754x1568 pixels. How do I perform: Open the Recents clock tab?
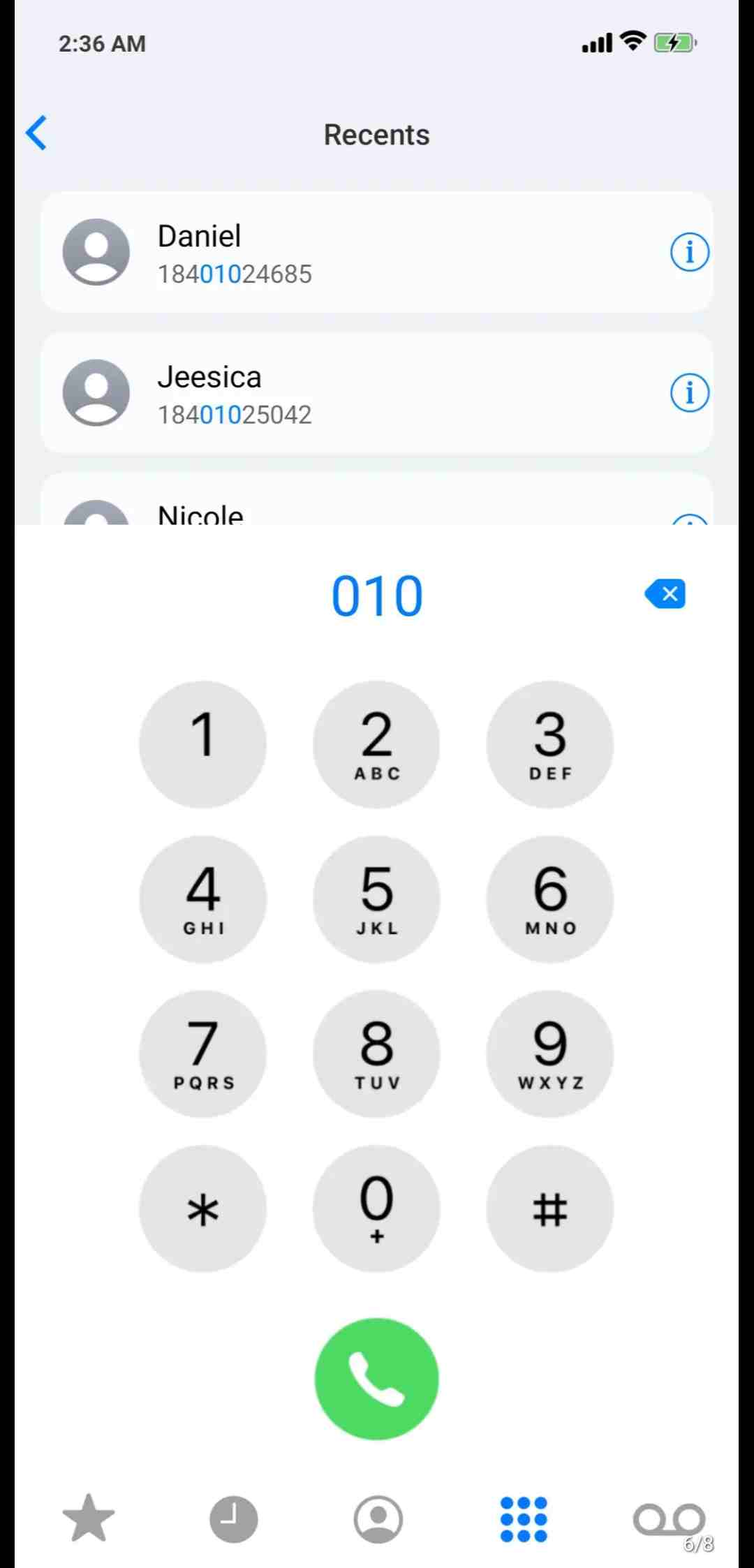234,1519
